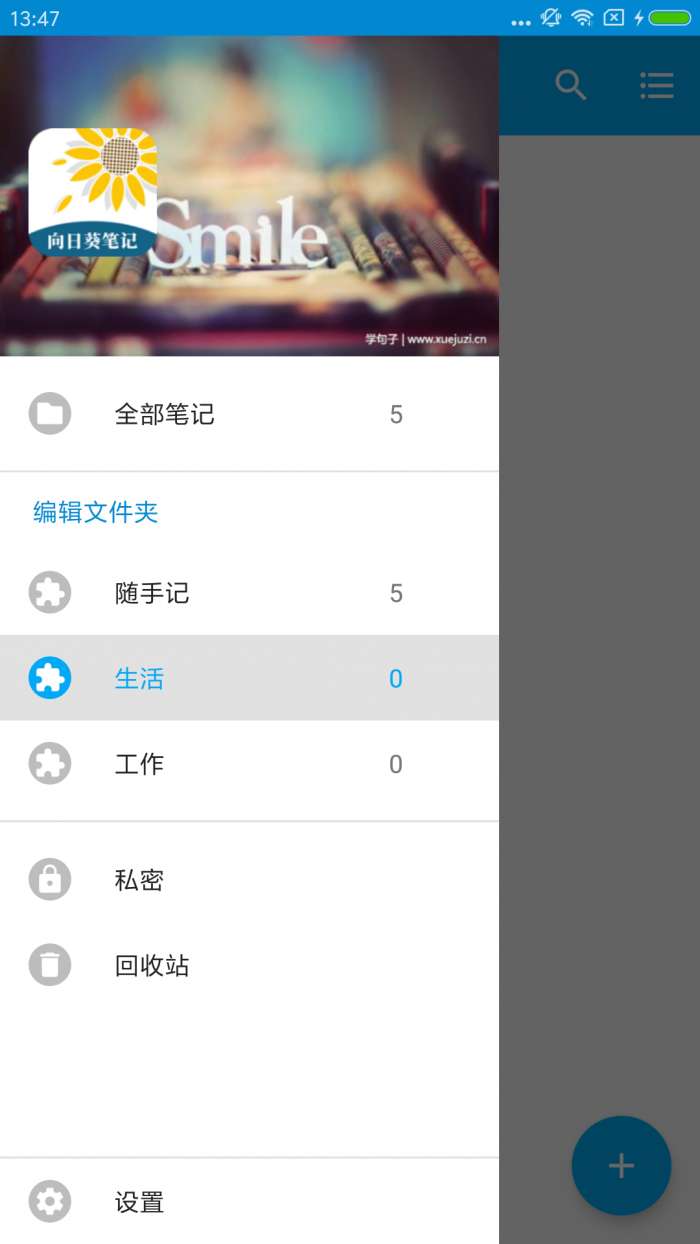Screen dimensions: 700x1244
Task: Toggle the list view icon
Action: tap(657, 86)
